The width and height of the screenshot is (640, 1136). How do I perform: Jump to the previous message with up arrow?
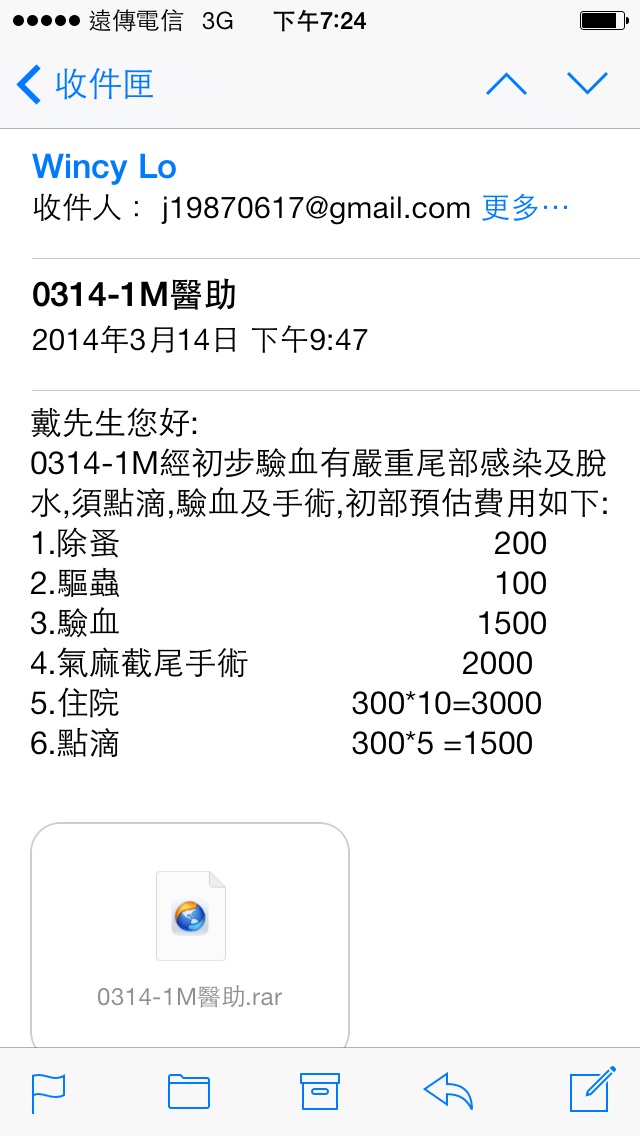pos(506,84)
